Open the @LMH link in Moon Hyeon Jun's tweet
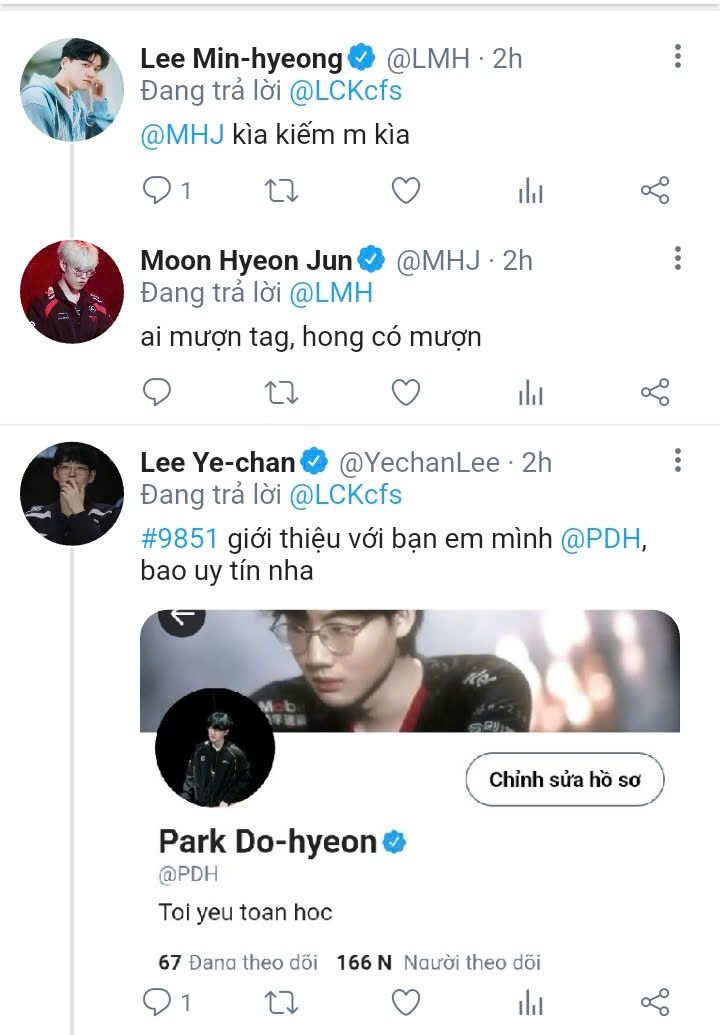Image resolution: width=720 pixels, height=1035 pixels. [x=331, y=293]
